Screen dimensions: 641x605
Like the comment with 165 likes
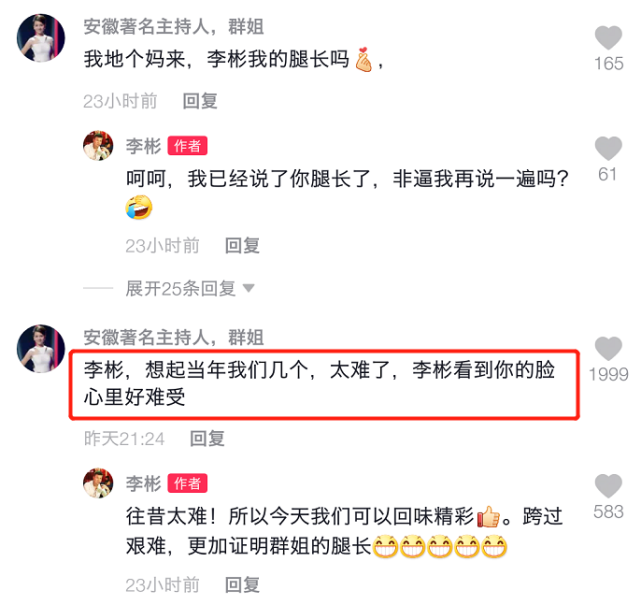point(608,39)
